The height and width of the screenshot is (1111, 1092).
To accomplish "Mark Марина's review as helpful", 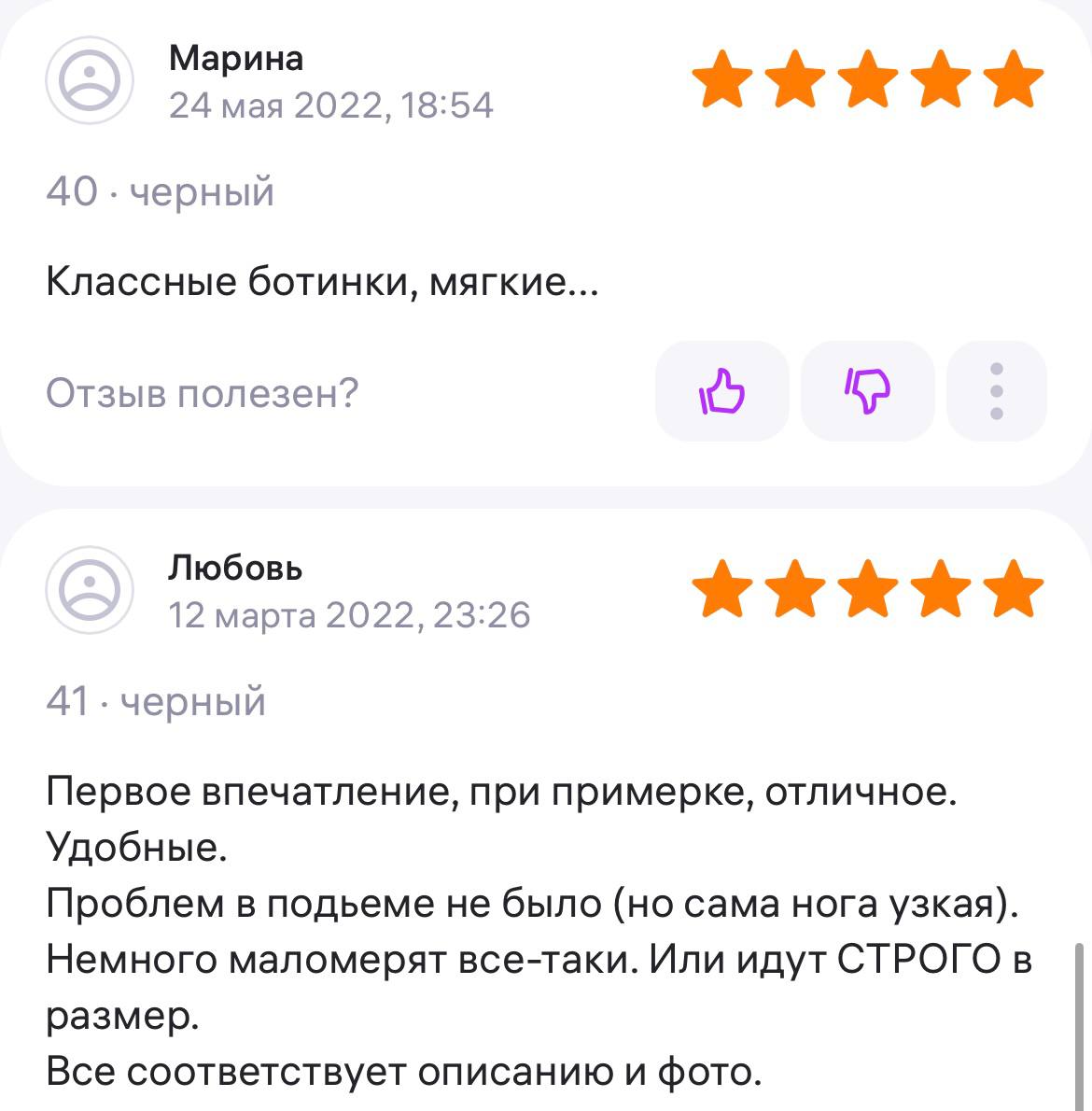I will click(x=721, y=391).
